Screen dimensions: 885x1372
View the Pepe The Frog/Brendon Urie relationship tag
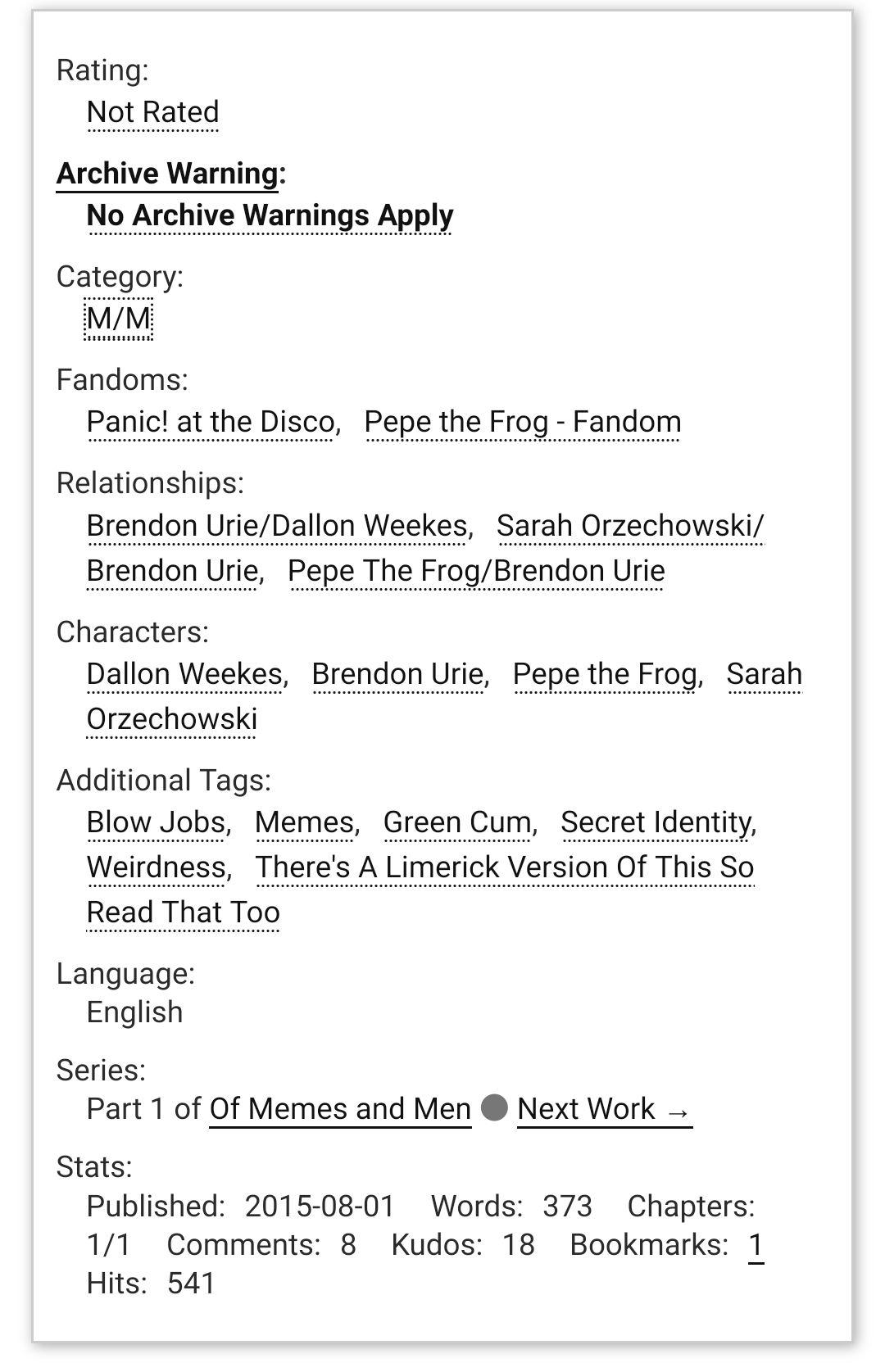476,571
